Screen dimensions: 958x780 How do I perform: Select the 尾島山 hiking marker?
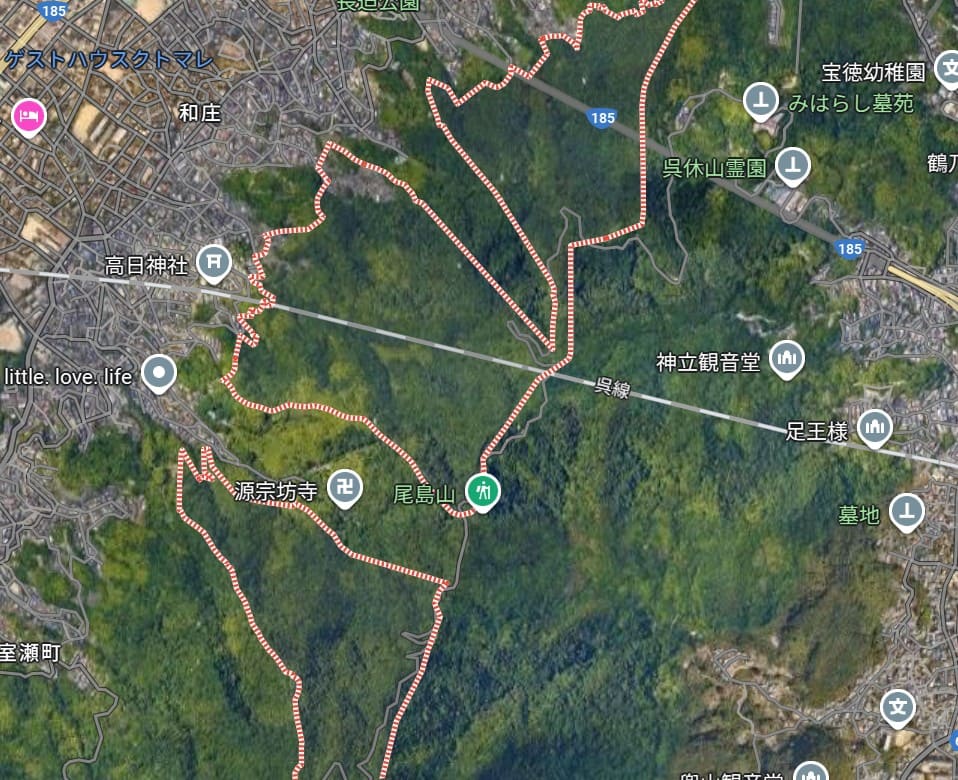click(x=484, y=490)
